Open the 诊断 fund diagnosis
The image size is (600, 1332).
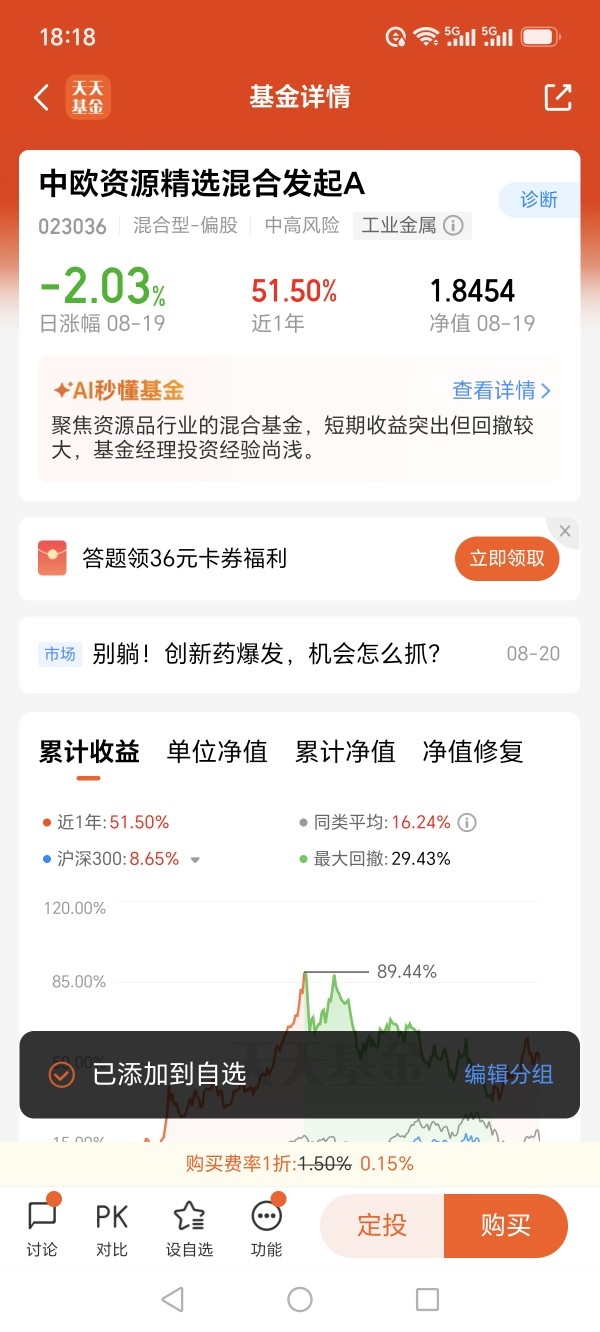540,199
